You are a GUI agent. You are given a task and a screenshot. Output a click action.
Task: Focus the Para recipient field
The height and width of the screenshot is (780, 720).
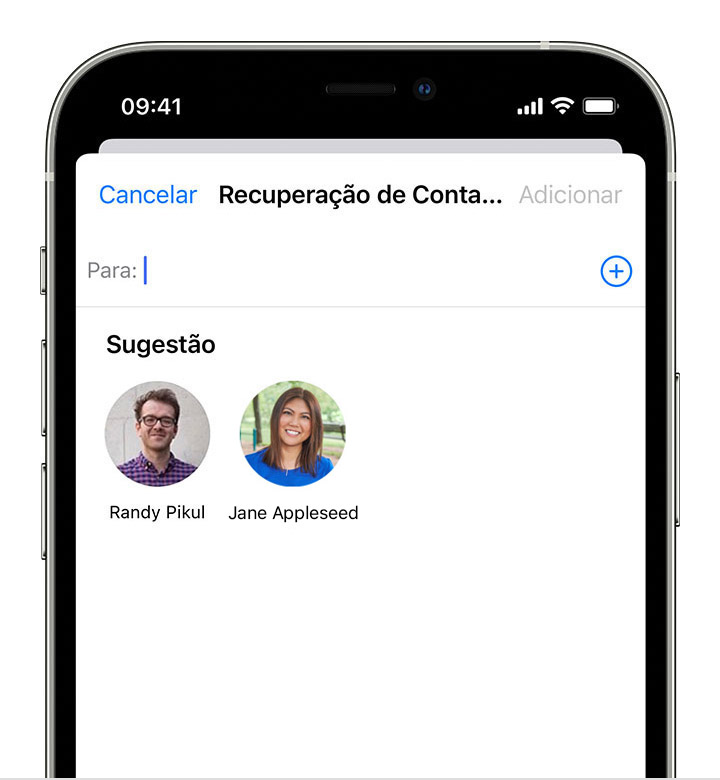pyautogui.click(x=360, y=271)
